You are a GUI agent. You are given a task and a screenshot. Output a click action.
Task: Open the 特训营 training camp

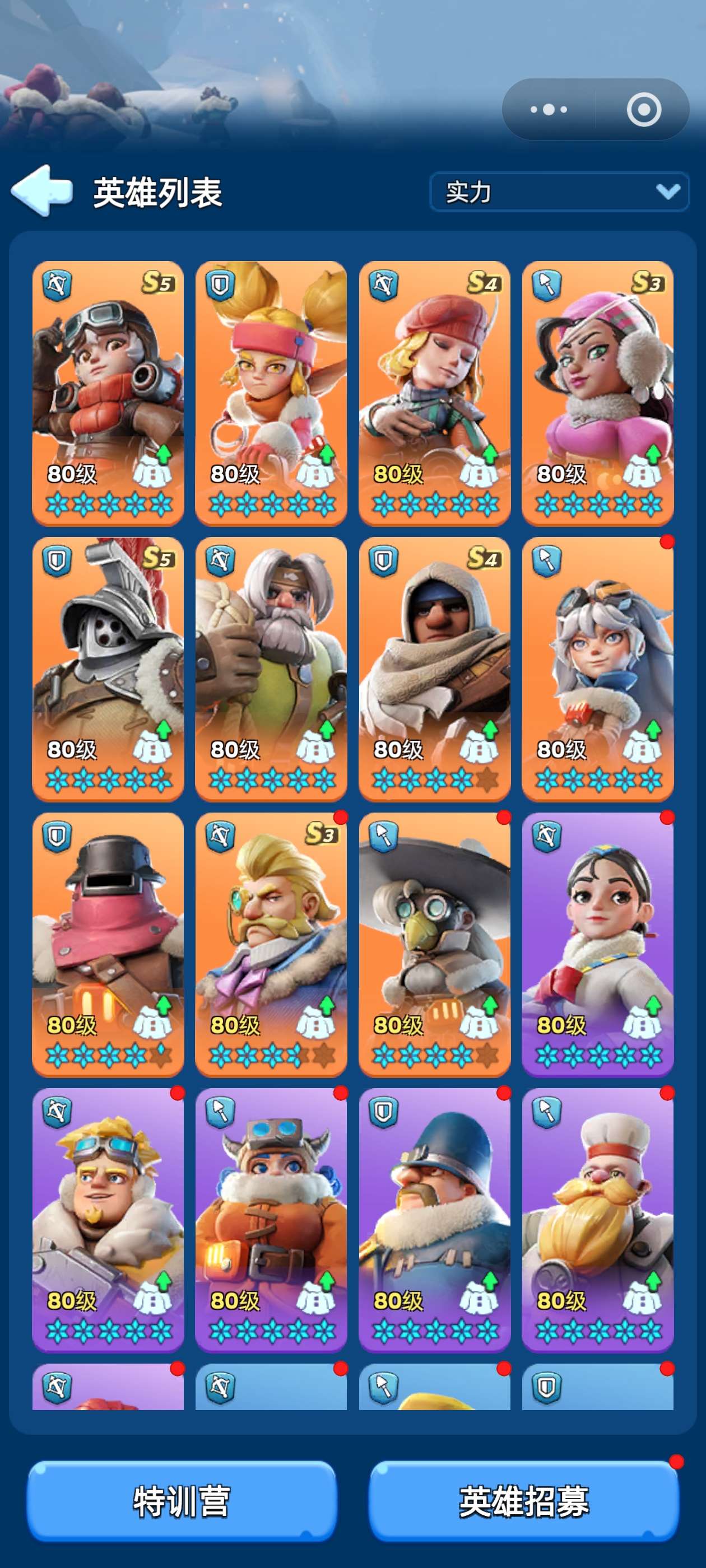click(x=182, y=1500)
